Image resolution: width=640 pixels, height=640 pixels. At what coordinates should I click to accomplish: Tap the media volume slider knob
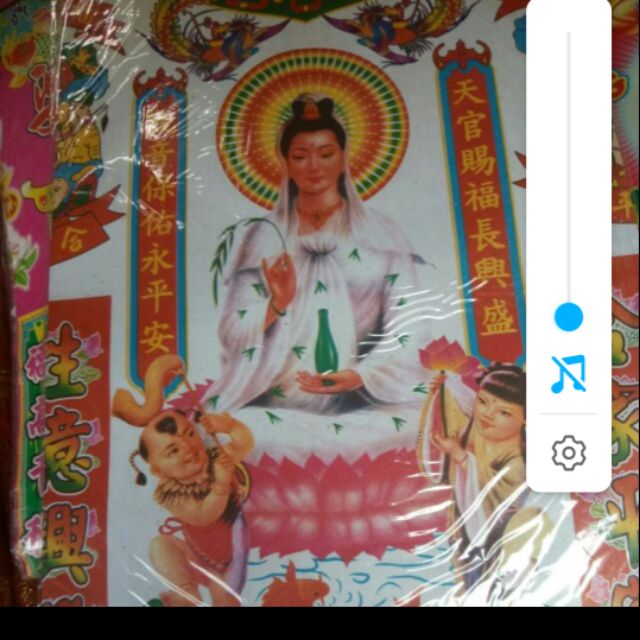click(569, 317)
